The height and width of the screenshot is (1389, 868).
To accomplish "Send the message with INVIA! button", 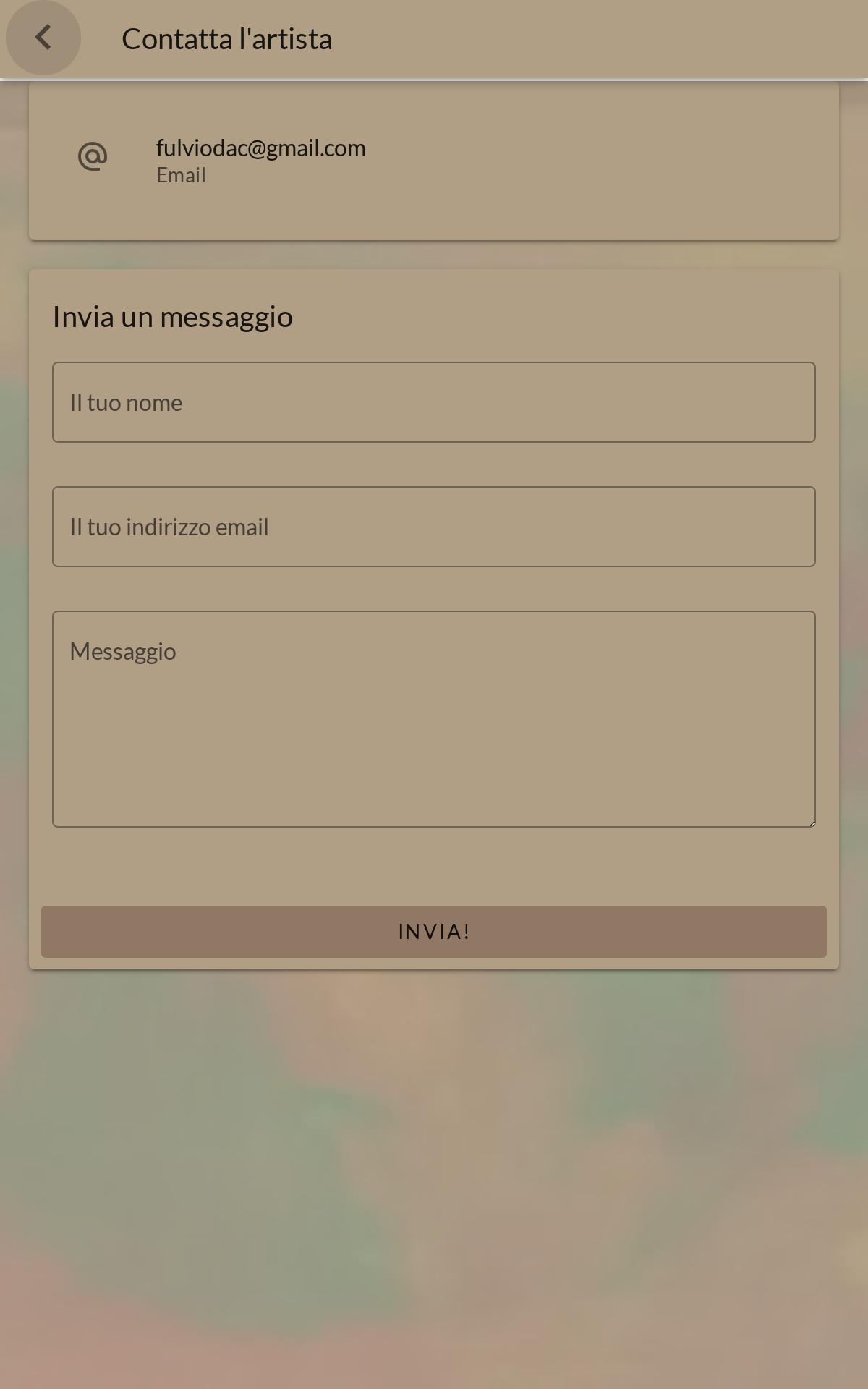I will [x=434, y=932].
